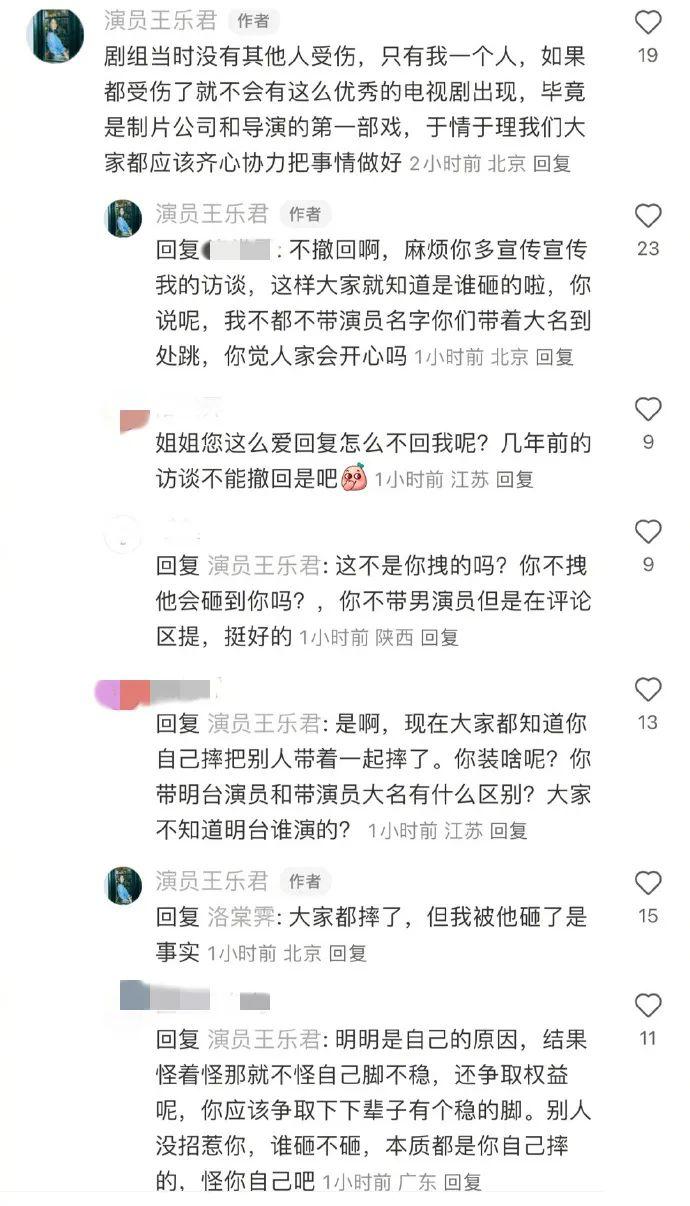Open 演员王乐君's name on the 不撤回啊 reply
This screenshot has height=1206, width=690.
click(x=212, y=213)
